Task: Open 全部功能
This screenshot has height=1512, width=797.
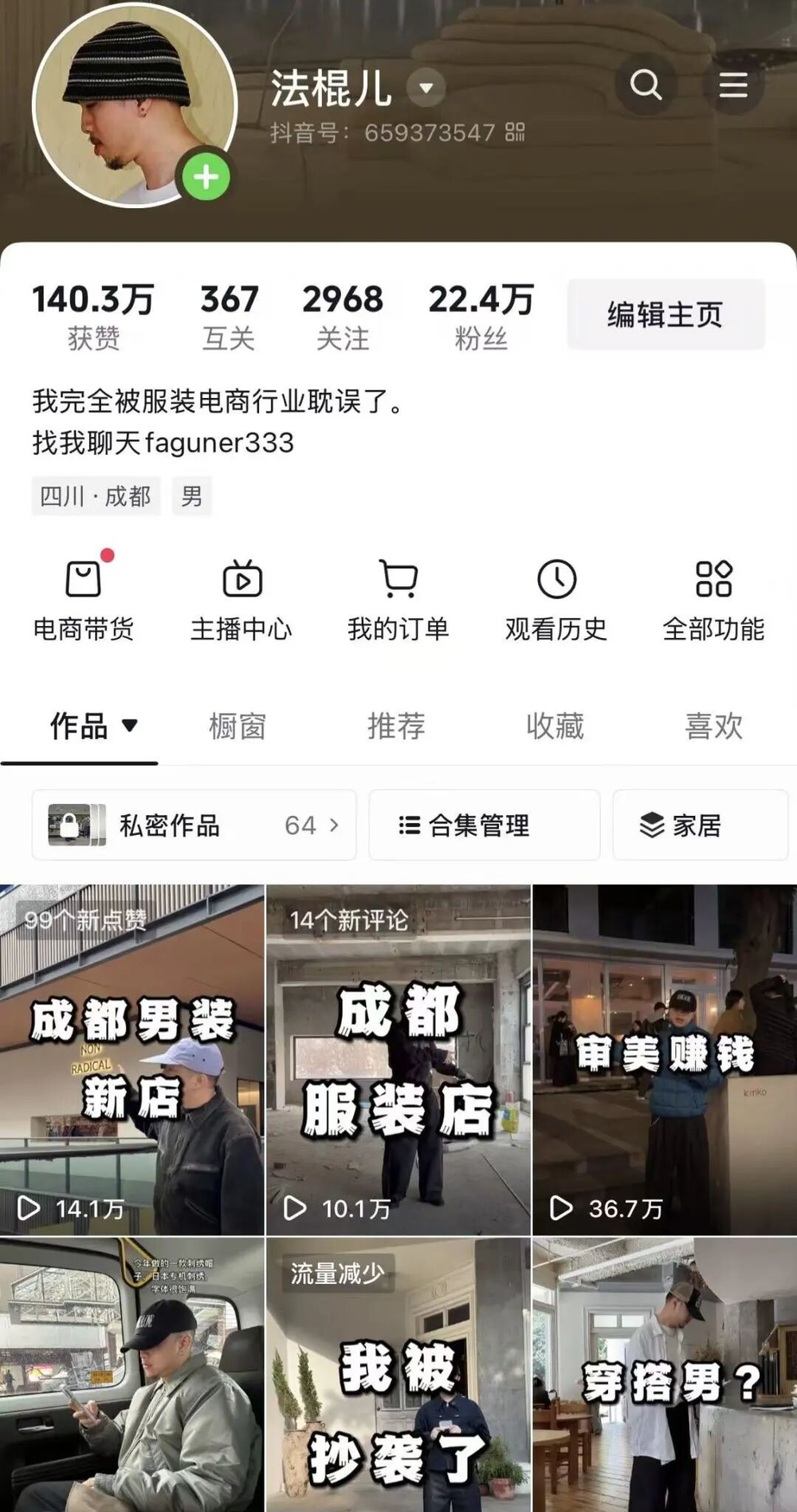Action: 713,600
